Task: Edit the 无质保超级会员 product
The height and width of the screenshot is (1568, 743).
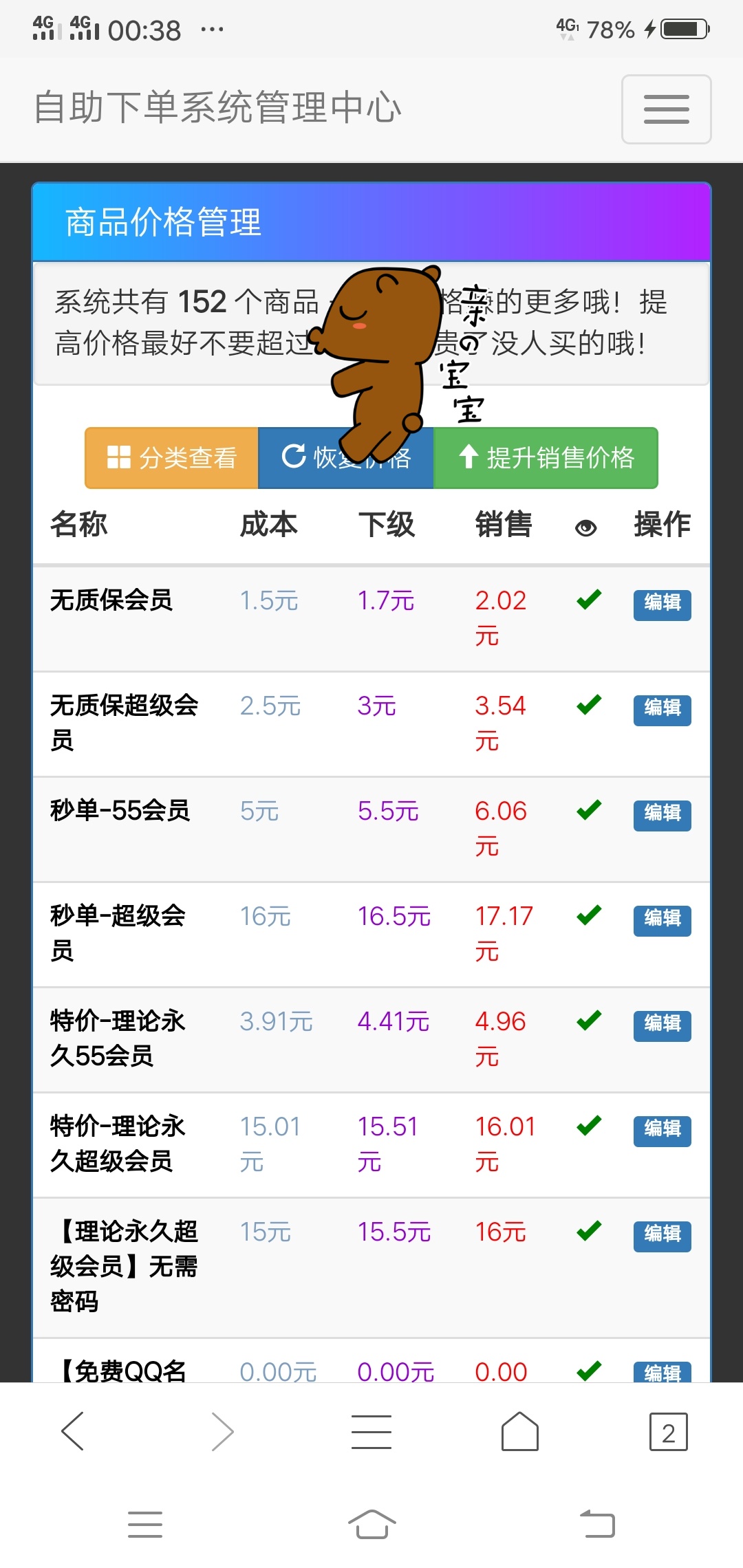Action: coord(662,710)
